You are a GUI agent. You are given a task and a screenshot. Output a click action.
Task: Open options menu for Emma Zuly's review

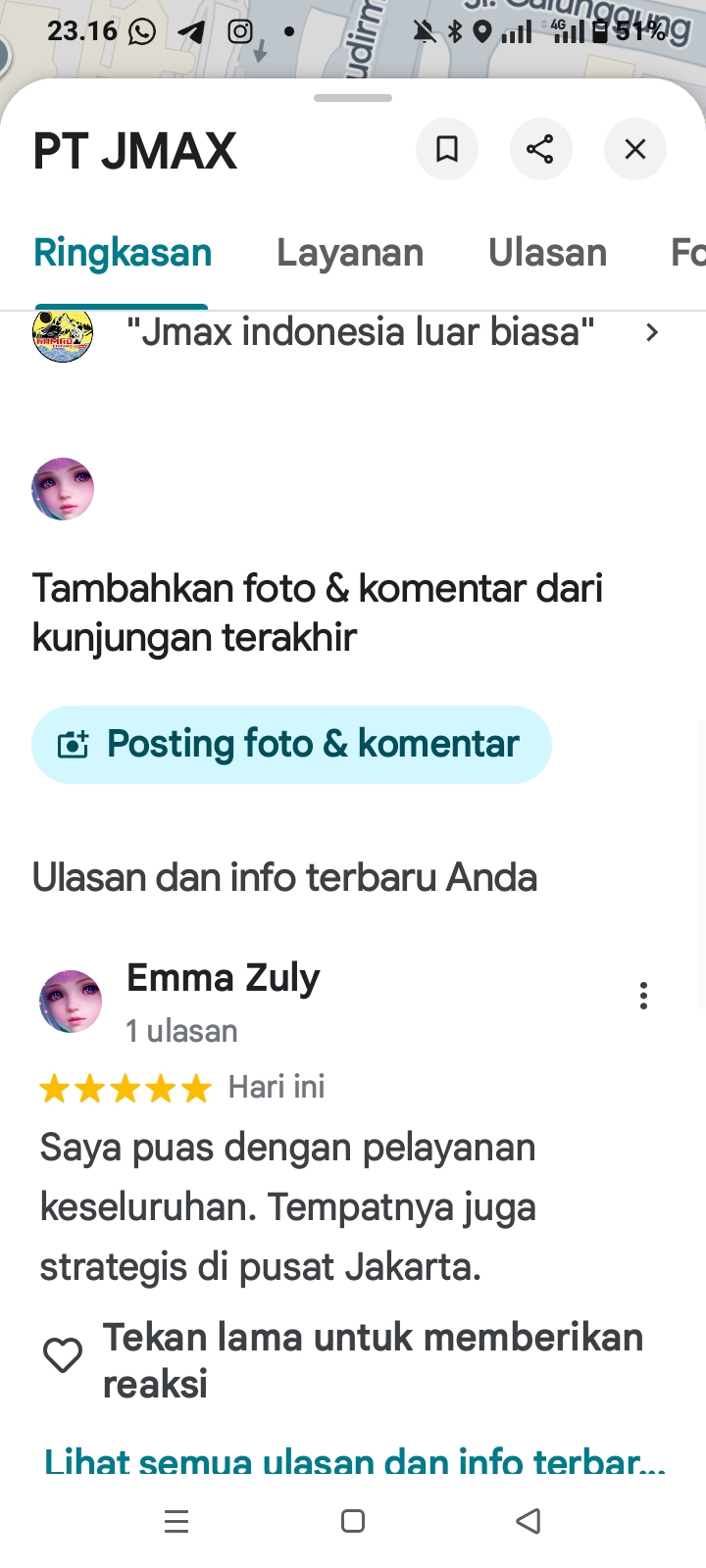click(x=643, y=996)
